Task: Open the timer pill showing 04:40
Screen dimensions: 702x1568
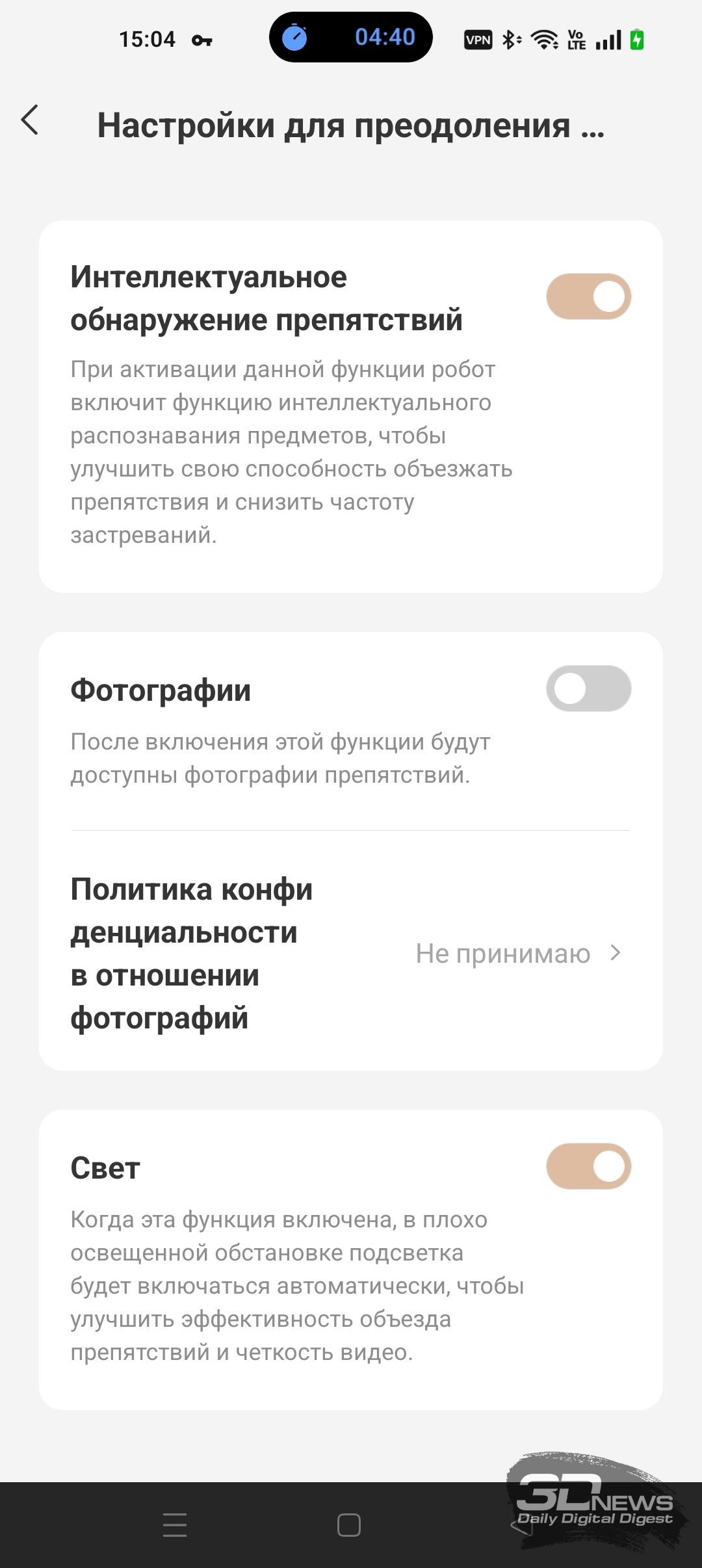Action: coord(351,38)
